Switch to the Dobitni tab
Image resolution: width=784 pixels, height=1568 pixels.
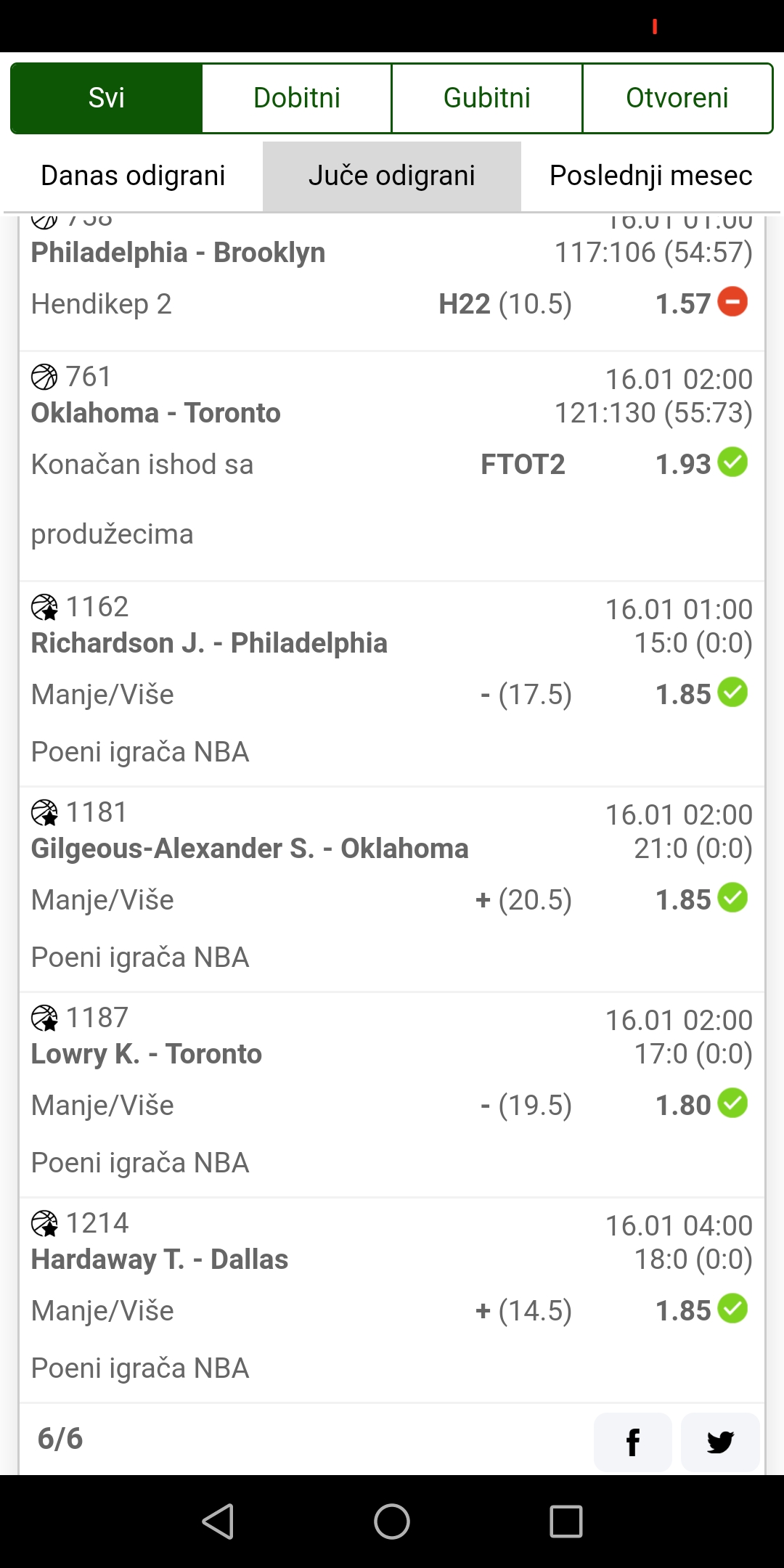point(297,98)
